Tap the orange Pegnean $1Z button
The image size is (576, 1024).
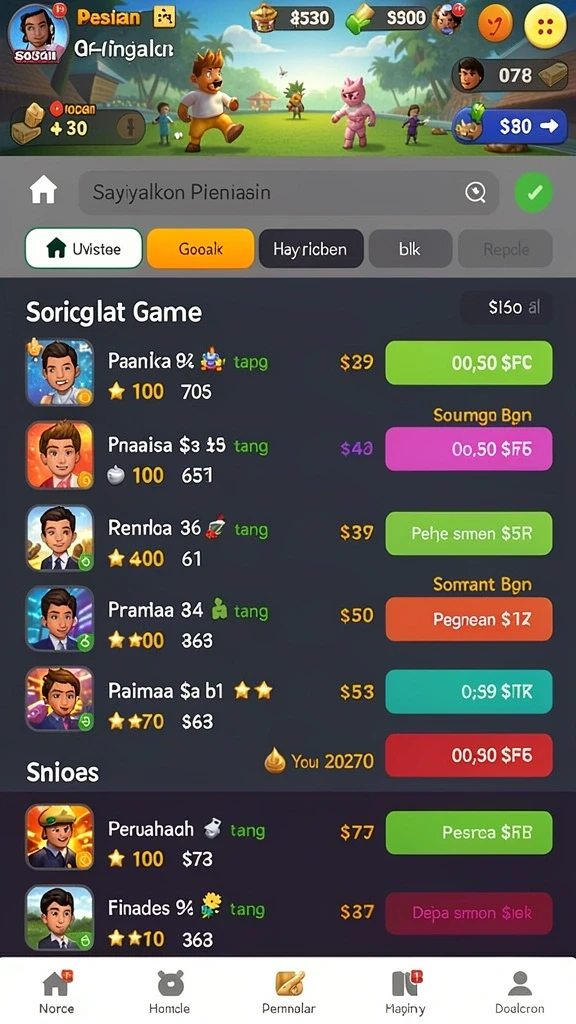(469, 619)
